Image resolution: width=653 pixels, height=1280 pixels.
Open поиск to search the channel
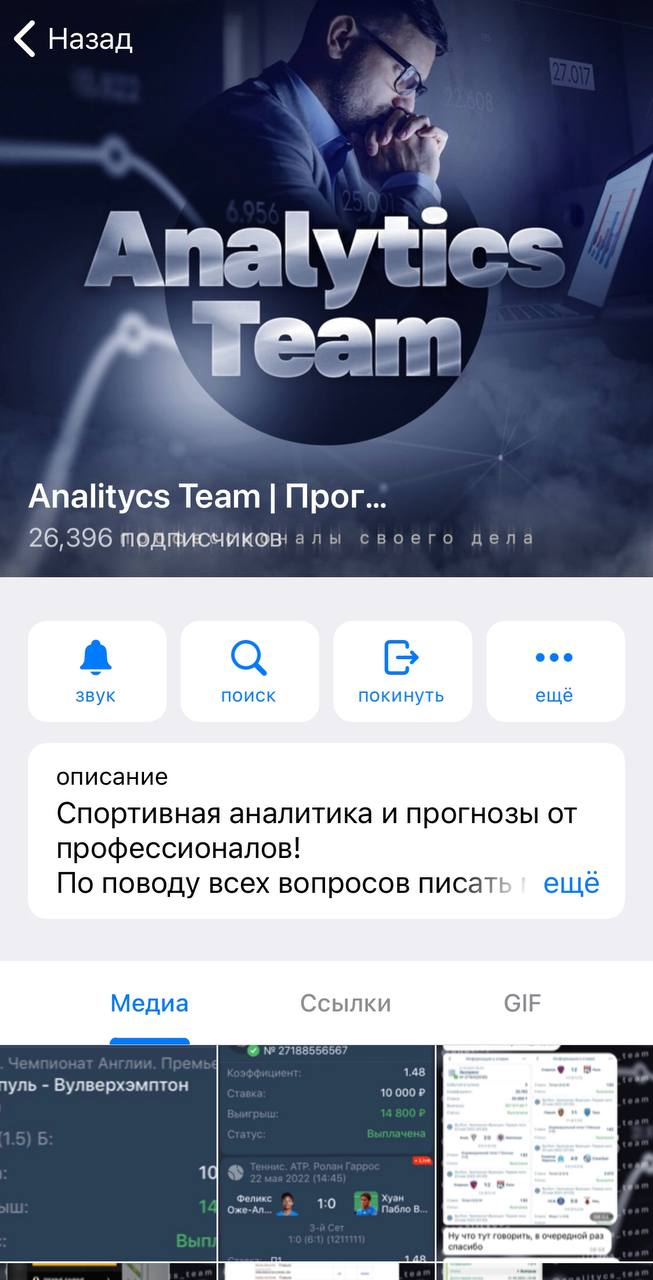coord(249,671)
